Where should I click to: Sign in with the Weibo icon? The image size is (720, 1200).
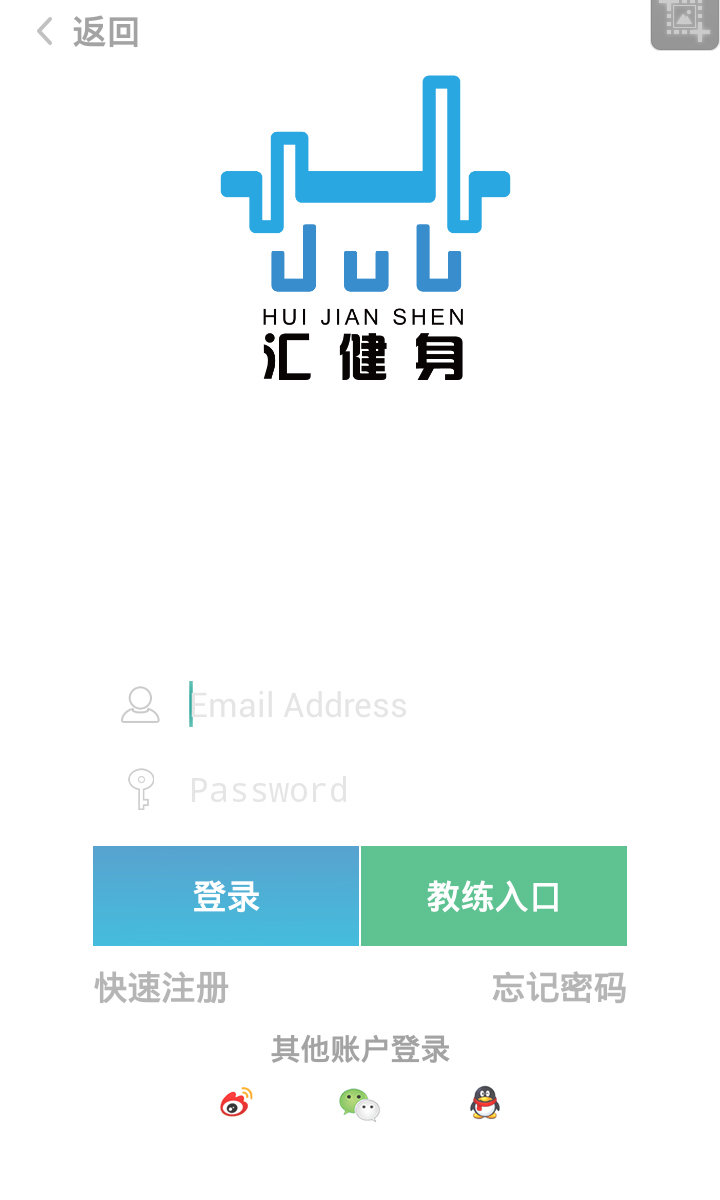pyautogui.click(x=237, y=1103)
